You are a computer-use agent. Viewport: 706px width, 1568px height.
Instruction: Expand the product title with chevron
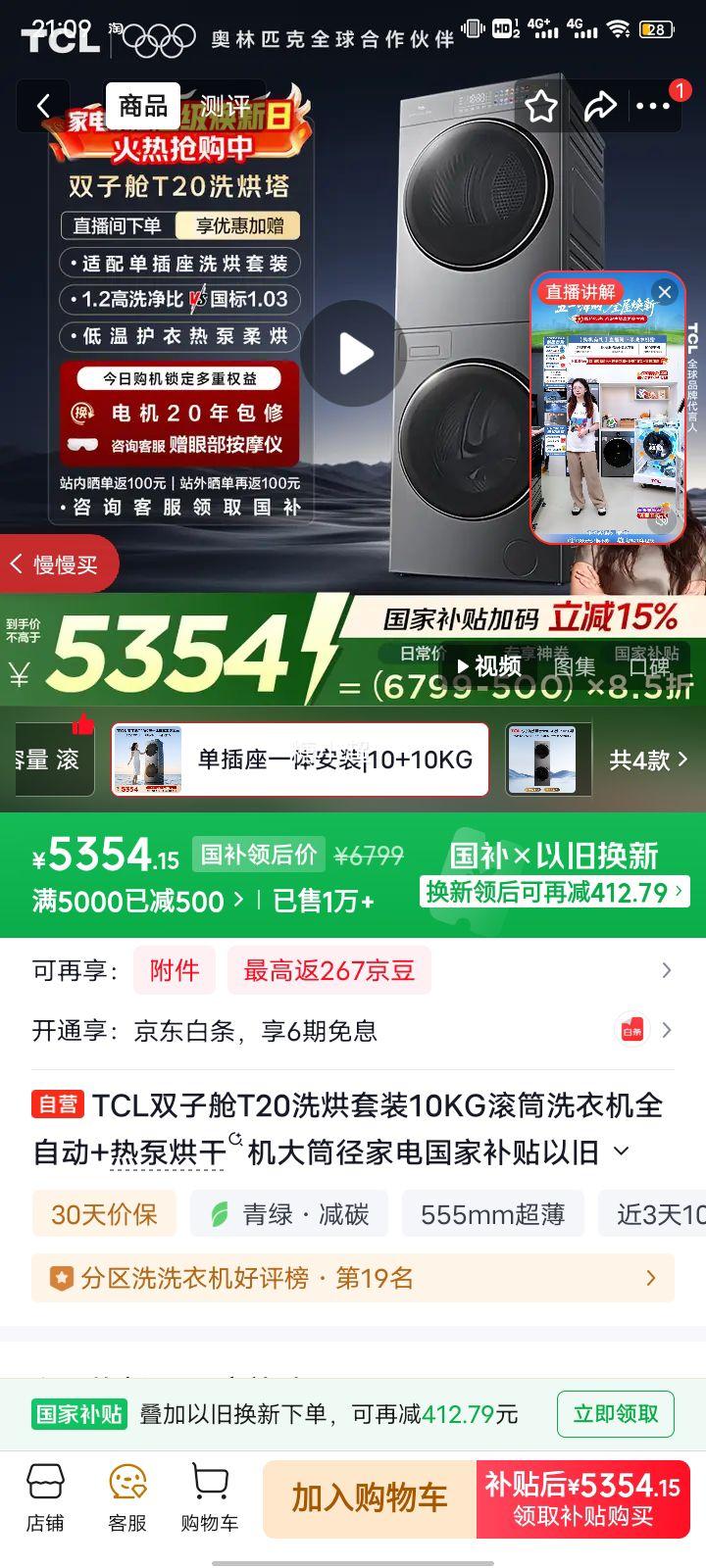tap(621, 1151)
